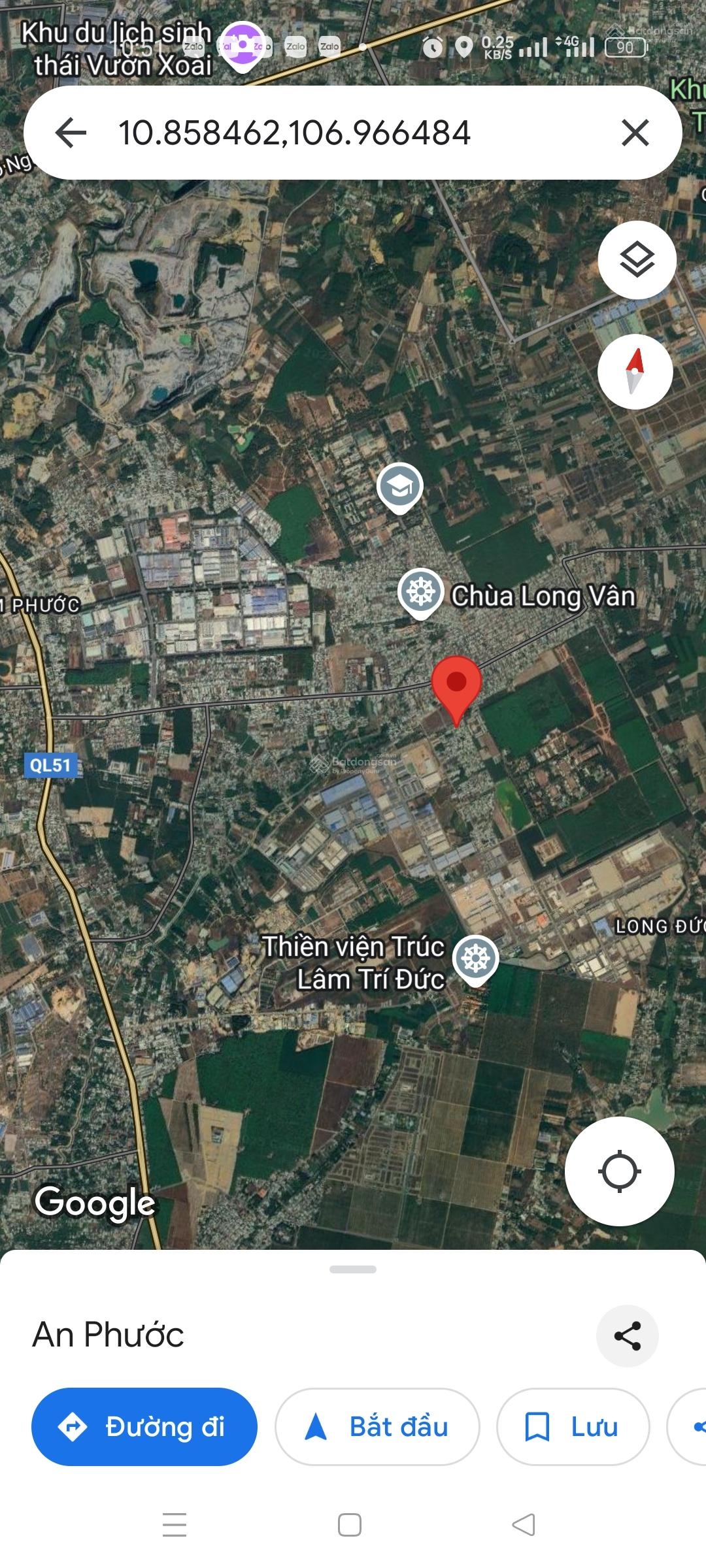Screen dimensions: 706x1568
Task: Select the school marker on the map
Action: (400, 487)
